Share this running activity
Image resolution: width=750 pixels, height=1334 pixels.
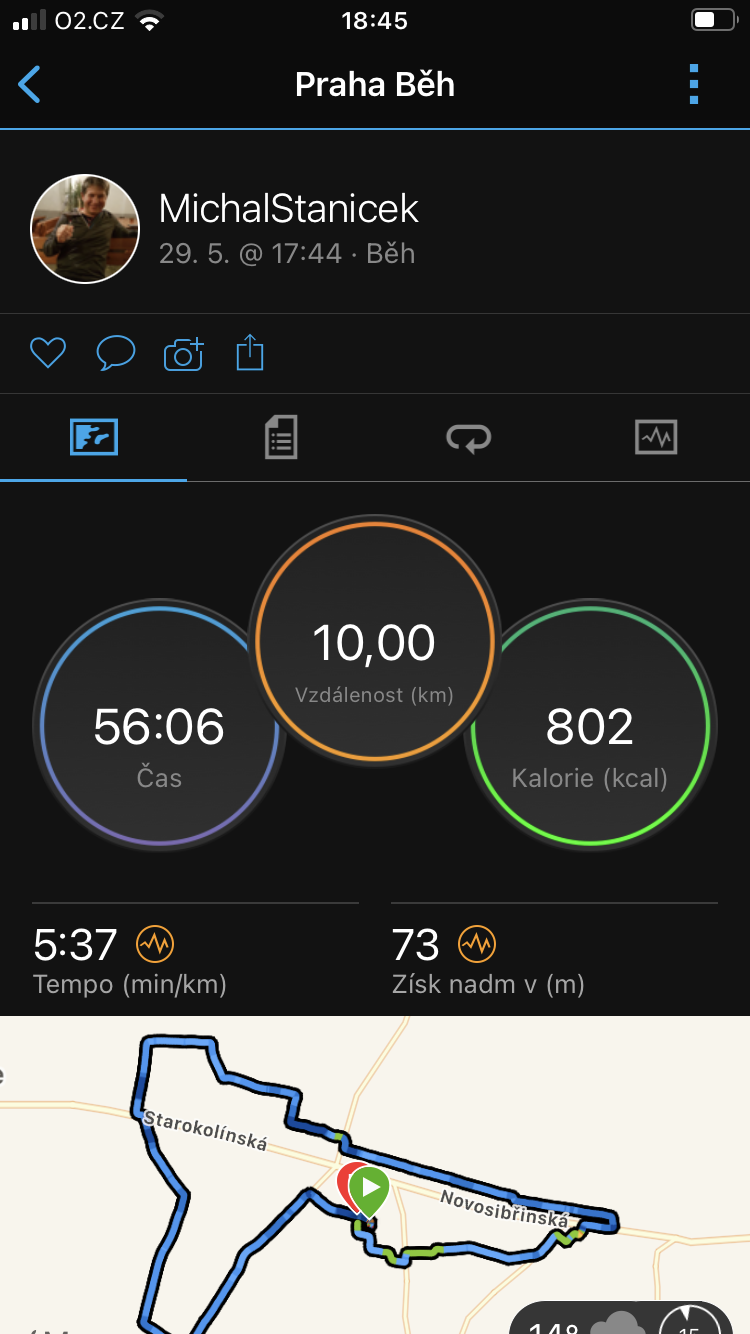pyautogui.click(x=250, y=353)
